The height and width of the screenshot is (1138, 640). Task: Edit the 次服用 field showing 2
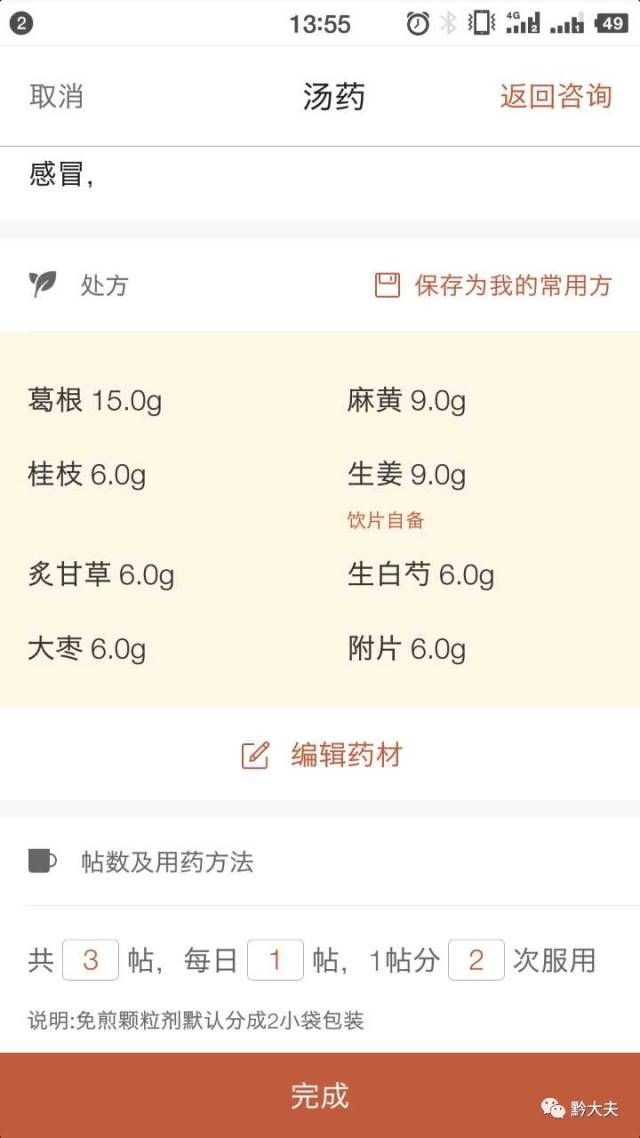click(x=476, y=961)
